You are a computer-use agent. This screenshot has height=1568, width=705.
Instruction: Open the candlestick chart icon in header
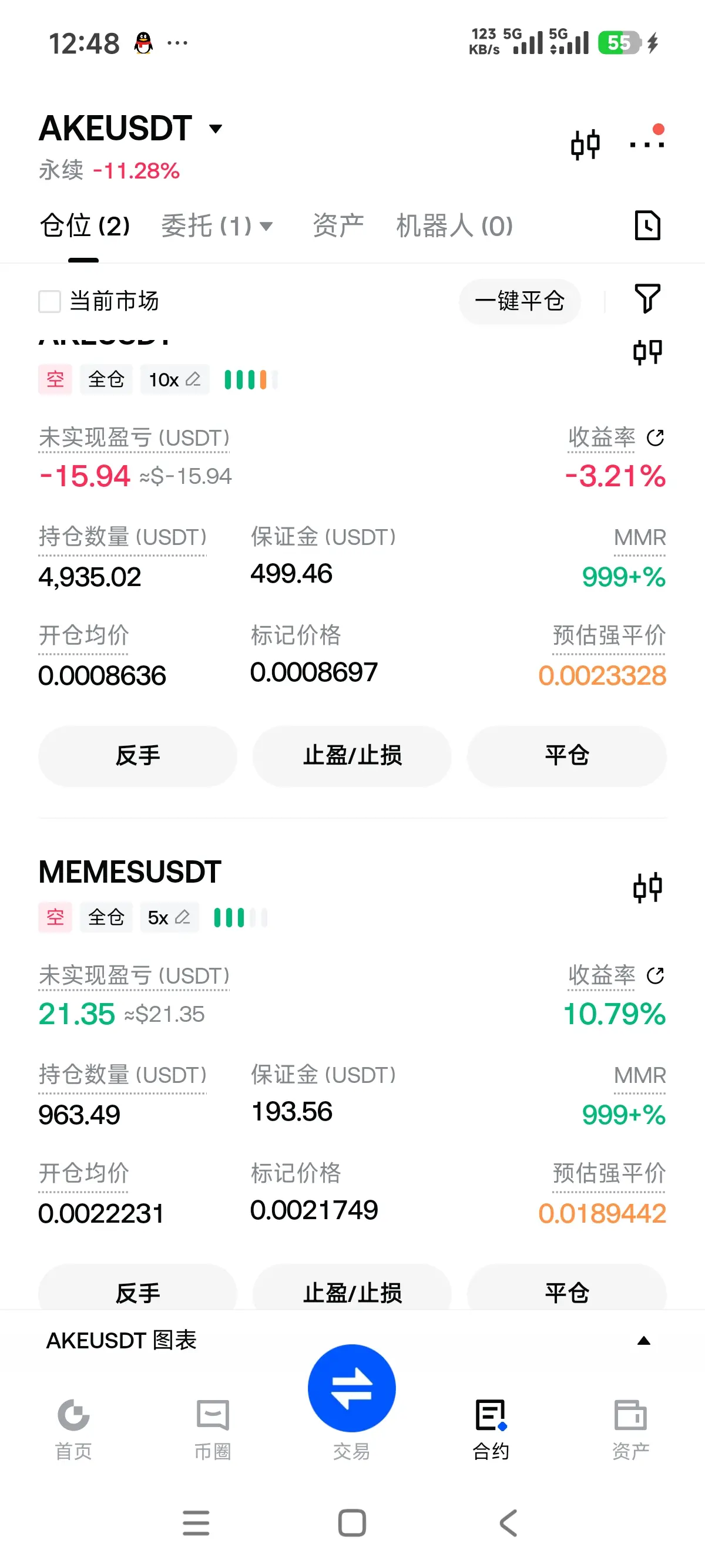(585, 145)
